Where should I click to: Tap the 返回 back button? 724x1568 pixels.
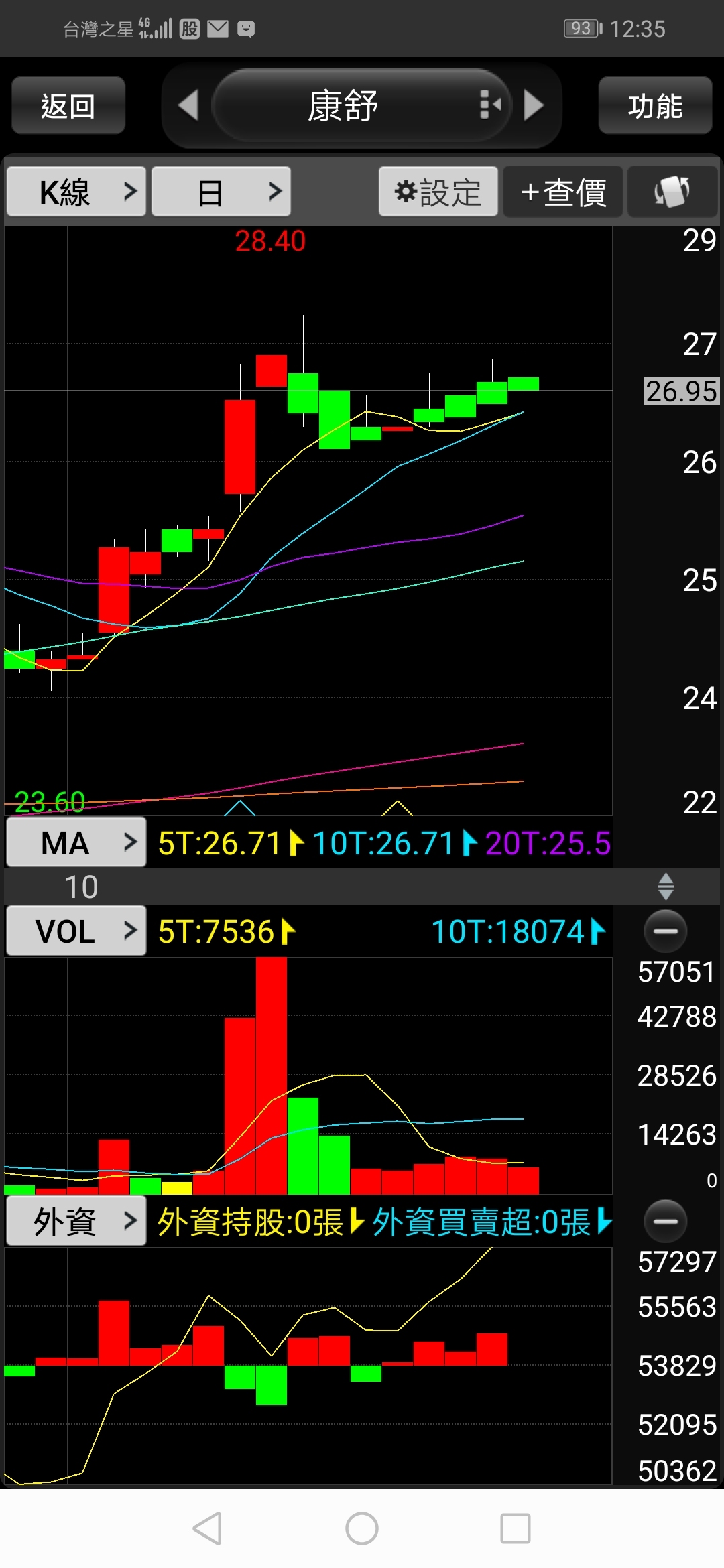[x=68, y=106]
